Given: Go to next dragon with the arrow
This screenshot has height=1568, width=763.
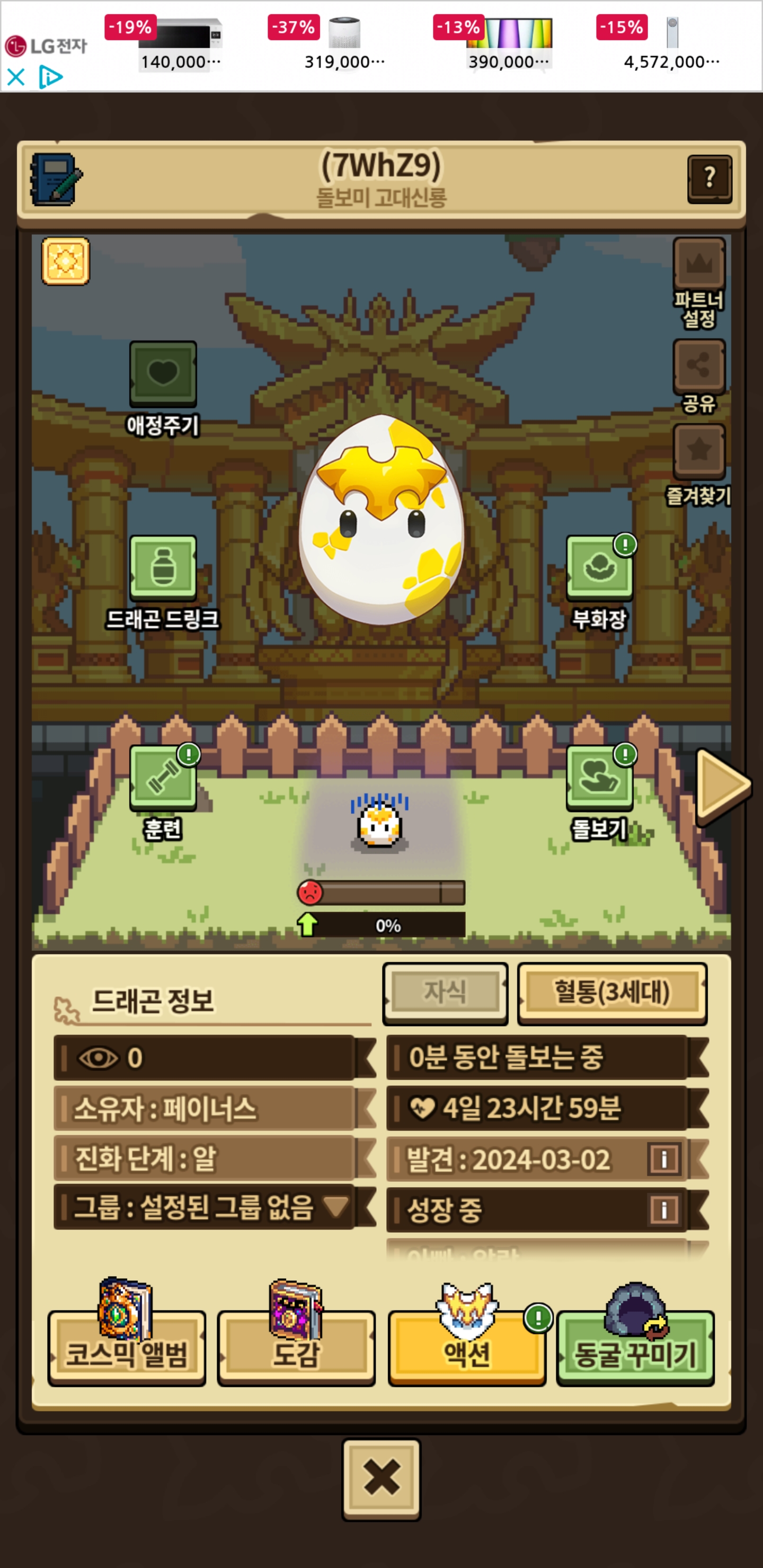Looking at the screenshot, I should 722,785.
